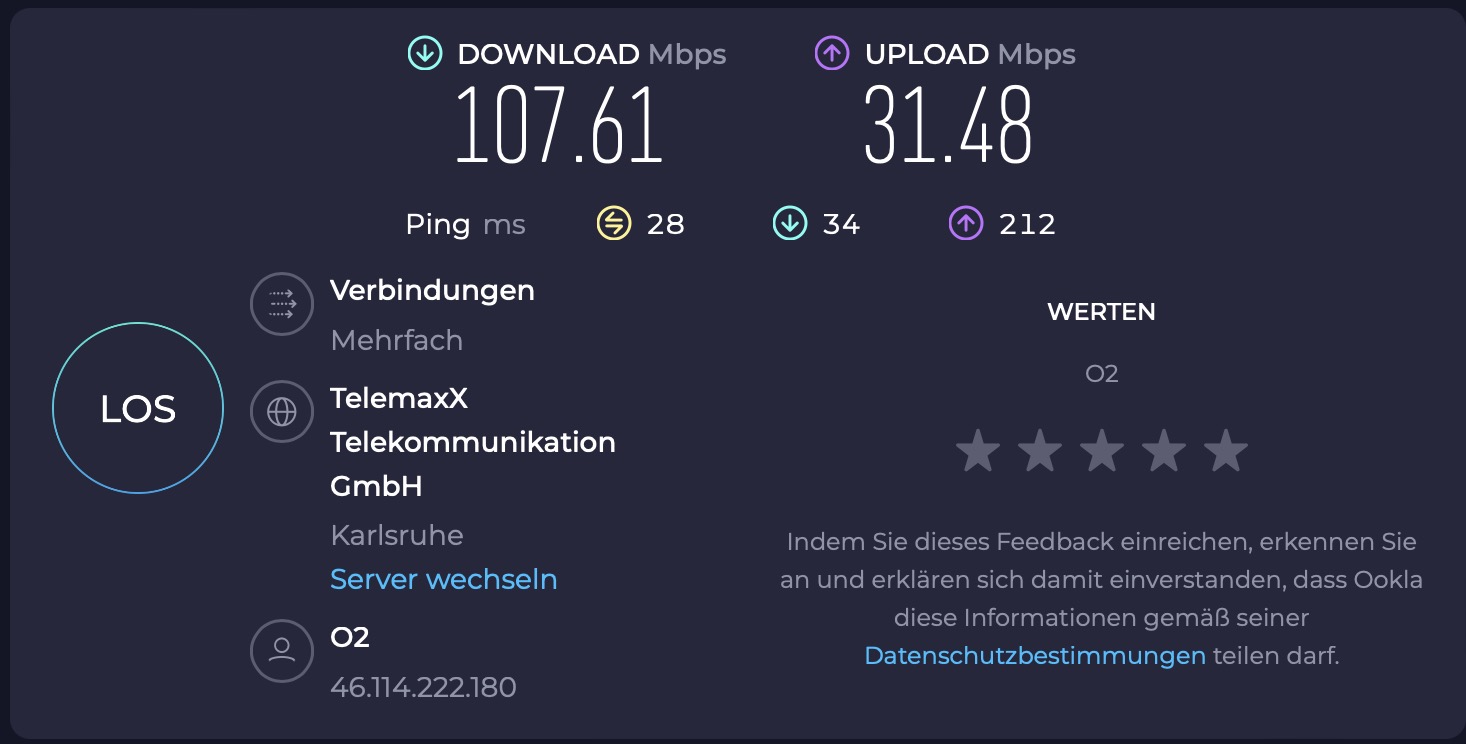Open the Datenschutzbestimmungen link
Image resolution: width=1466 pixels, height=744 pixels.
coord(1034,656)
